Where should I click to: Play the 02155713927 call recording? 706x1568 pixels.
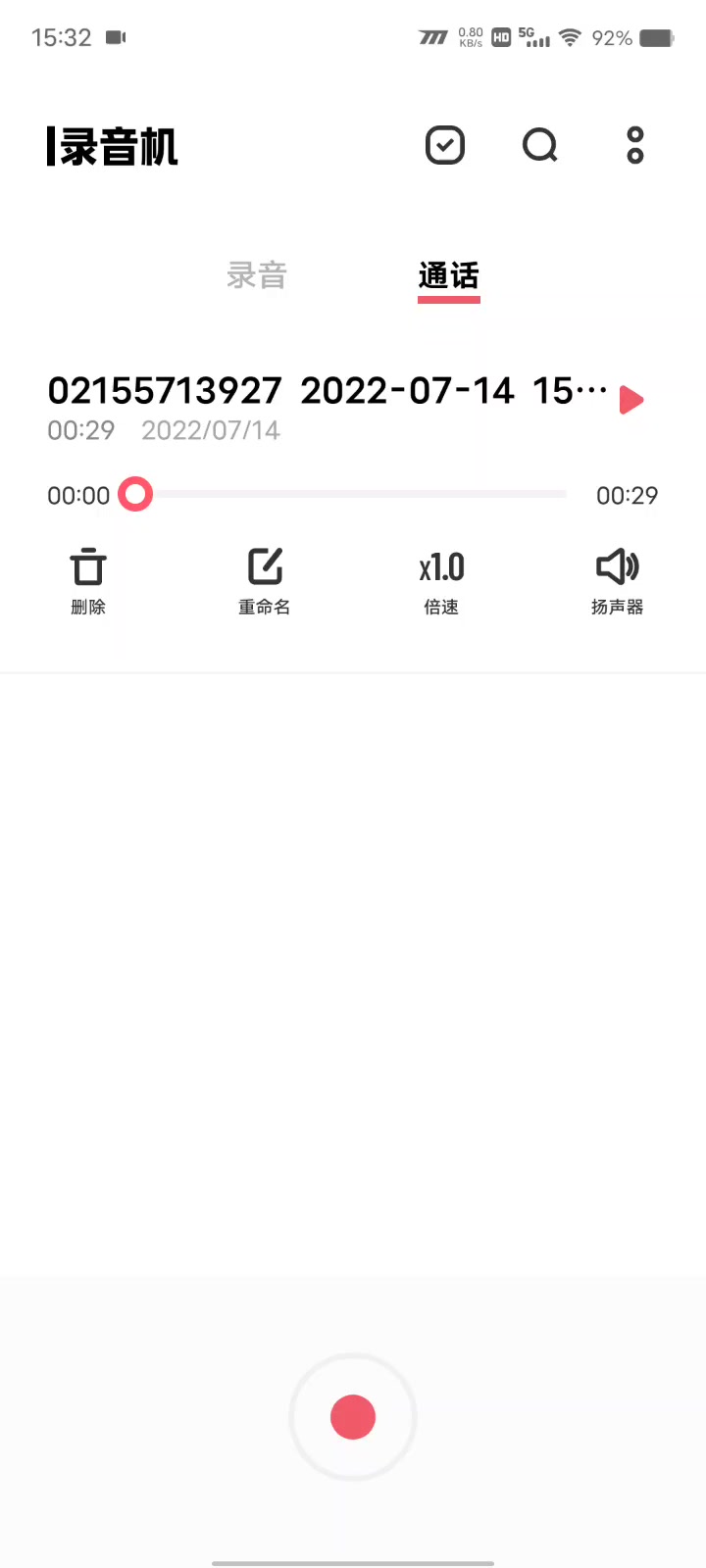[631, 400]
